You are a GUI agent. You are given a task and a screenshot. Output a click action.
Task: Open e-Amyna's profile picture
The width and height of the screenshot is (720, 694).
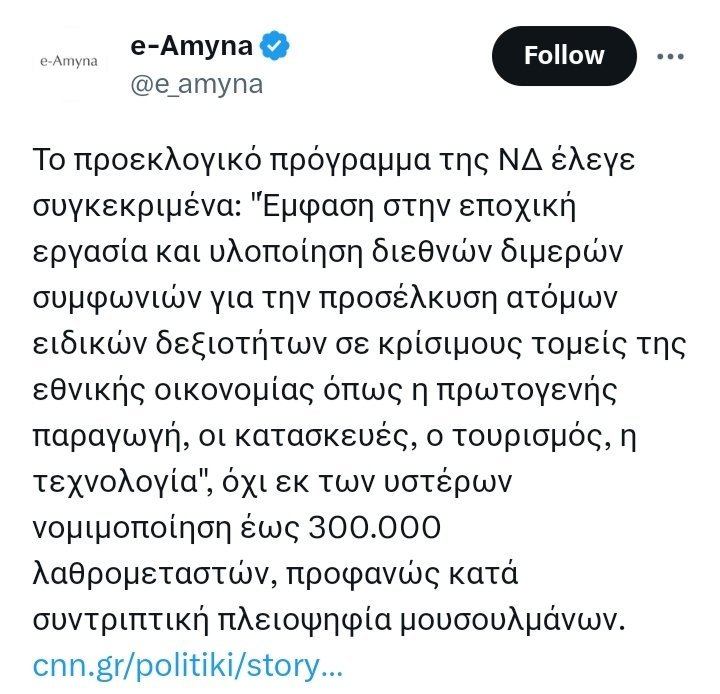point(68,60)
